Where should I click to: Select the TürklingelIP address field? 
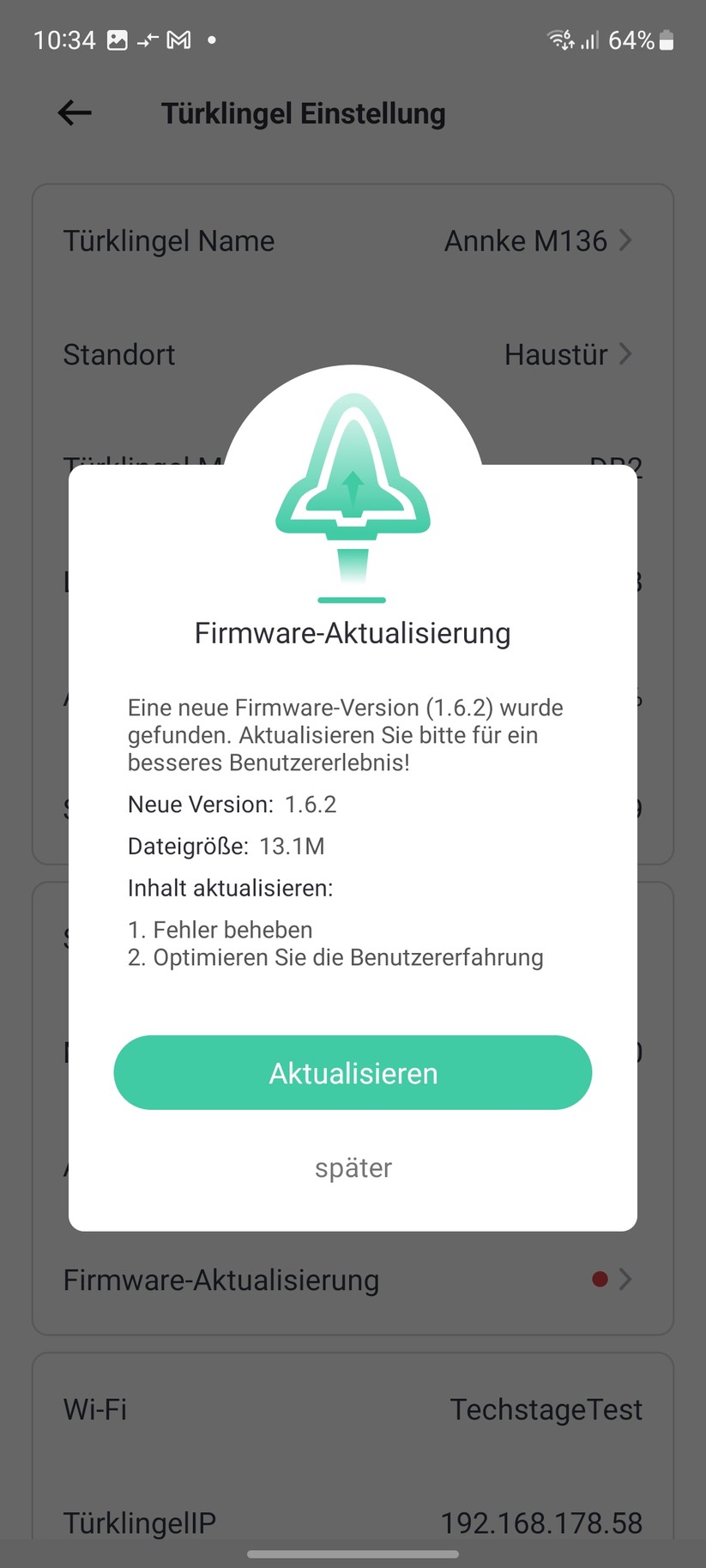coord(353,1522)
